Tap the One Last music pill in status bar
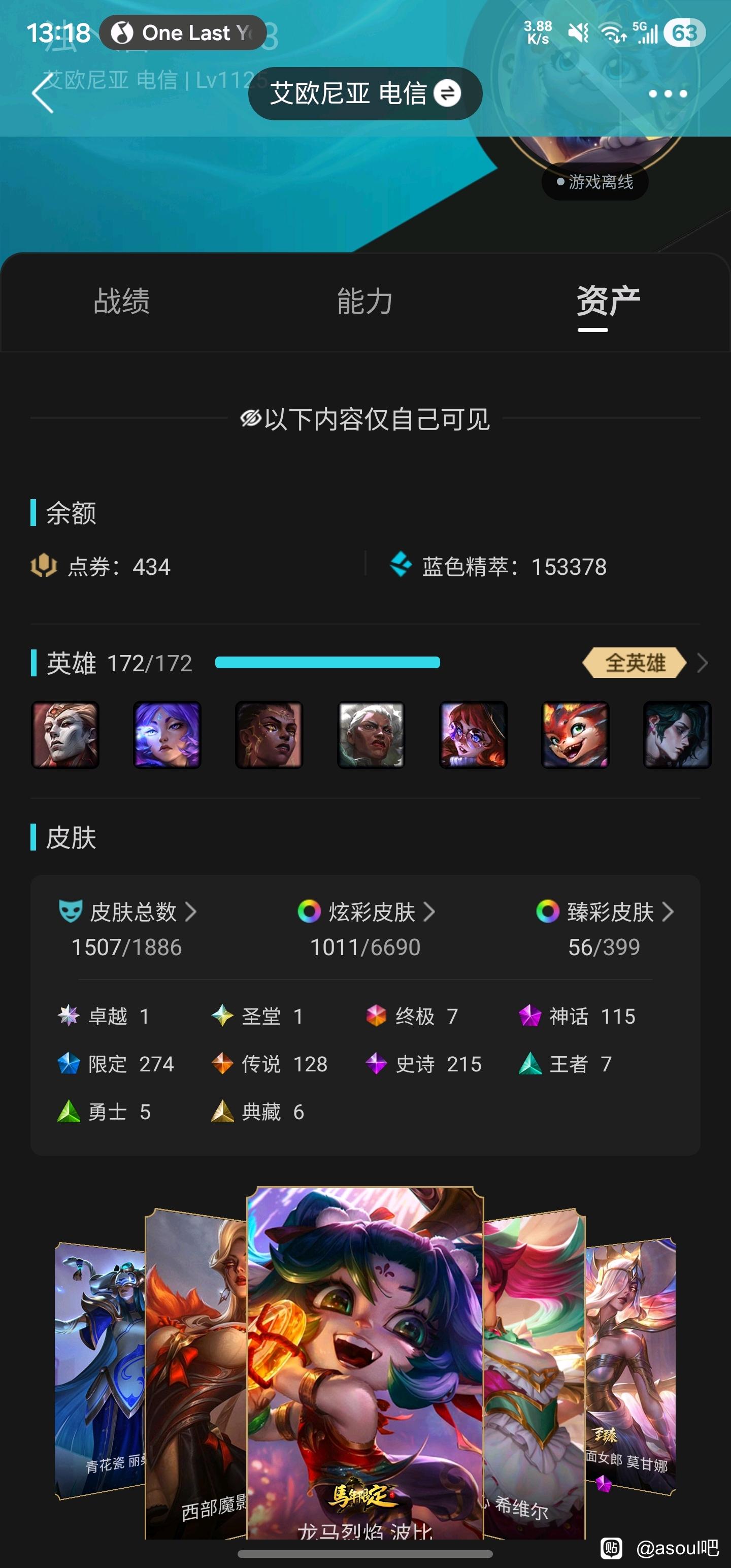Image resolution: width=731 pixels, height=1568 pixels. click(183, 32)
